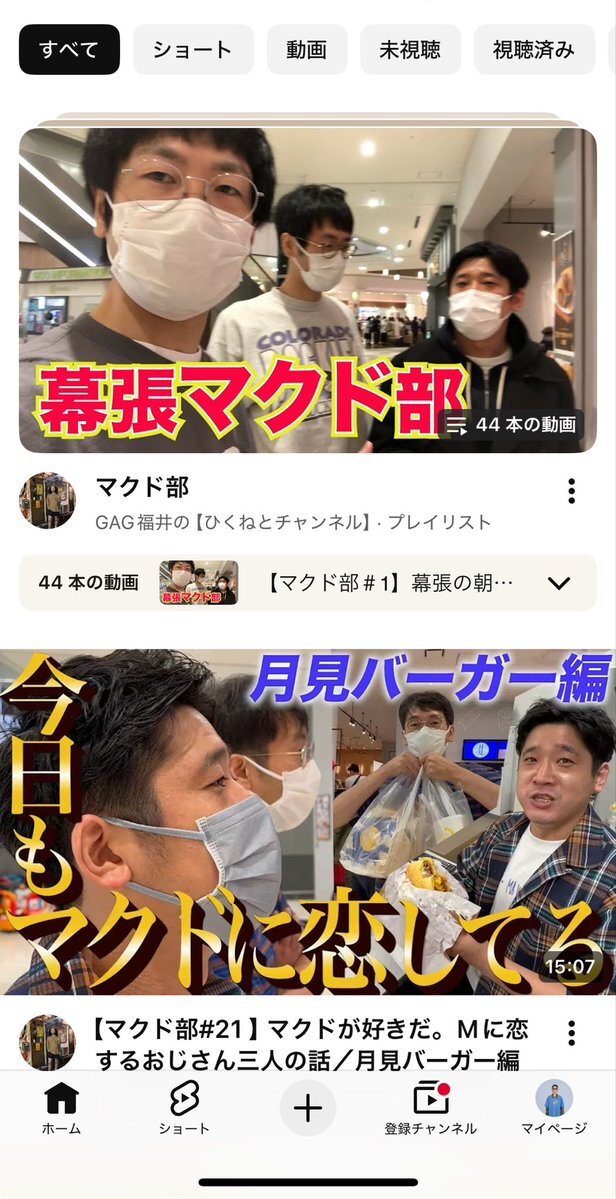Expand the 44 本の動画 playlist preview
The image size is (616, 1199).
pyautogui.click(x=559, y=583)
